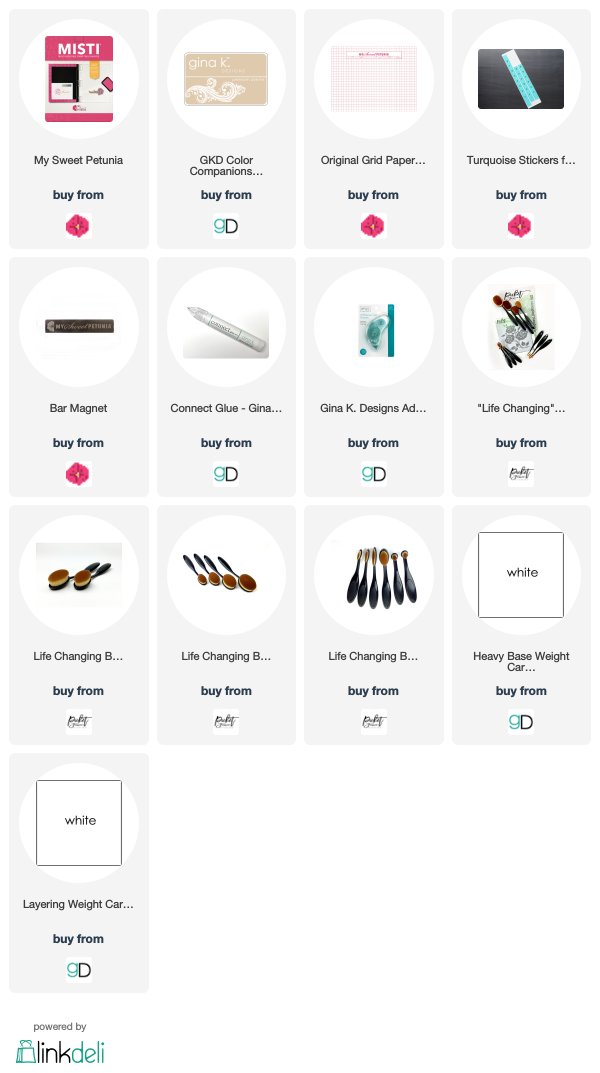View the Gina K. Designs adhesive product

tap(374, 377)
